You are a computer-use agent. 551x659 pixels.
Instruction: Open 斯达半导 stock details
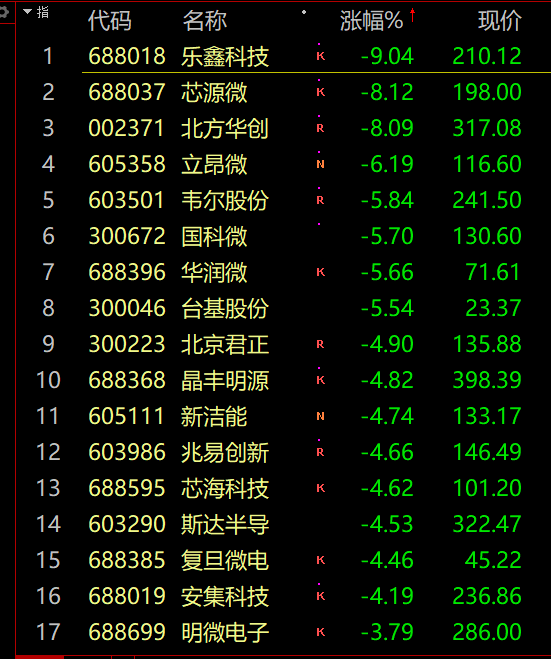pos(284,524)
